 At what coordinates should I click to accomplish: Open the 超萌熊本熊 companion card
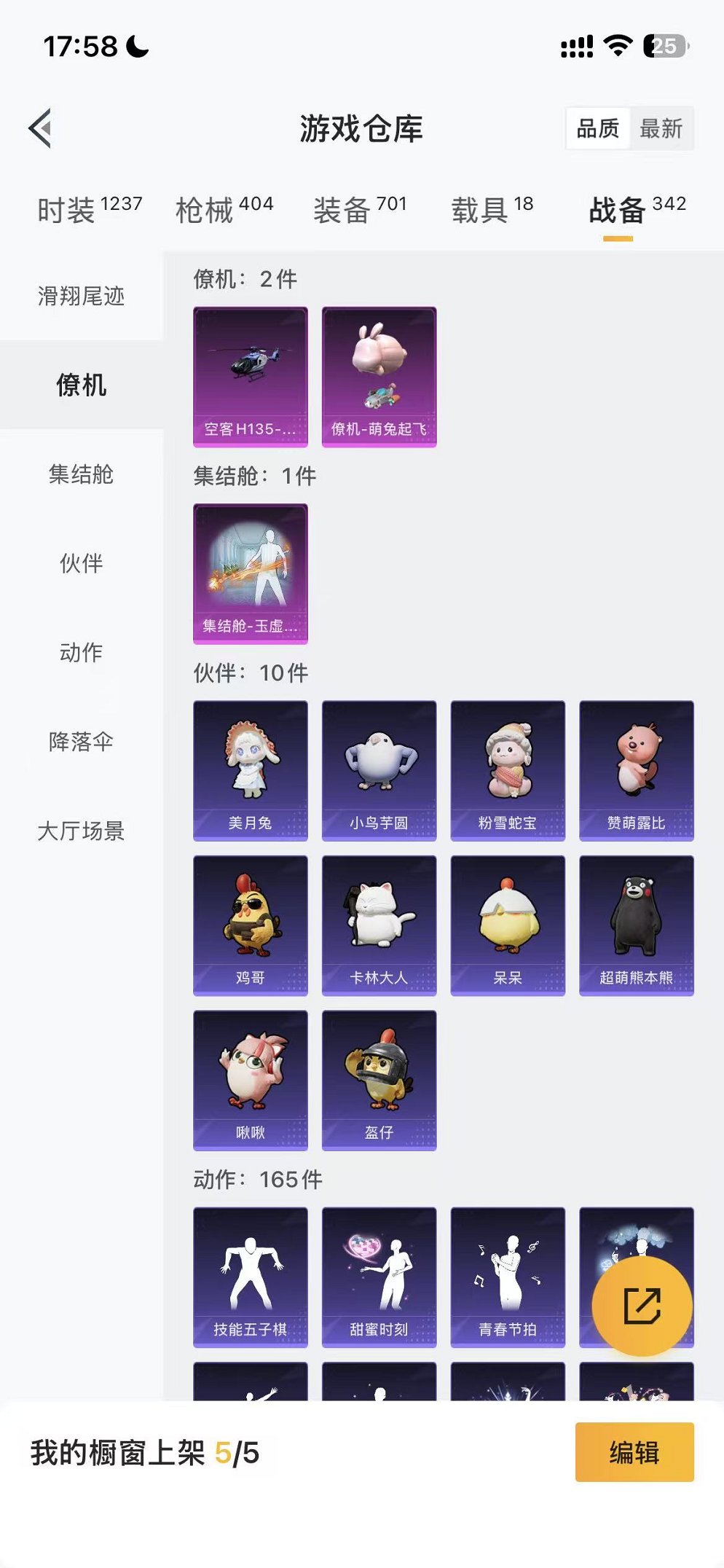(x=636, y=925)
